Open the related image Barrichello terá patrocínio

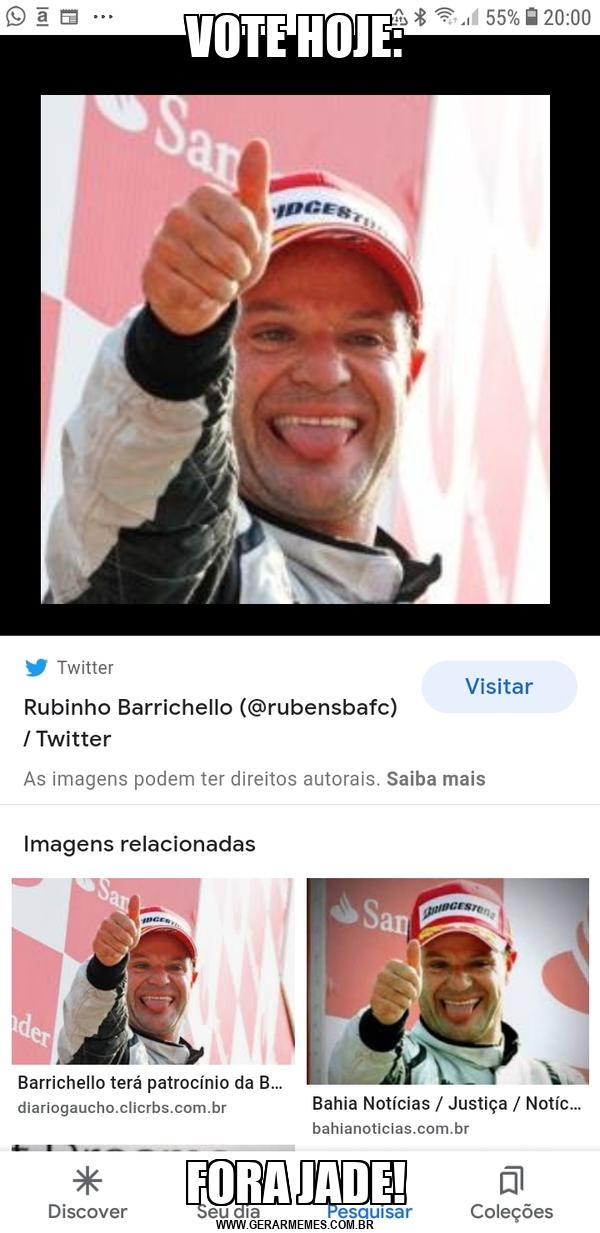click(x=153, y=971)
